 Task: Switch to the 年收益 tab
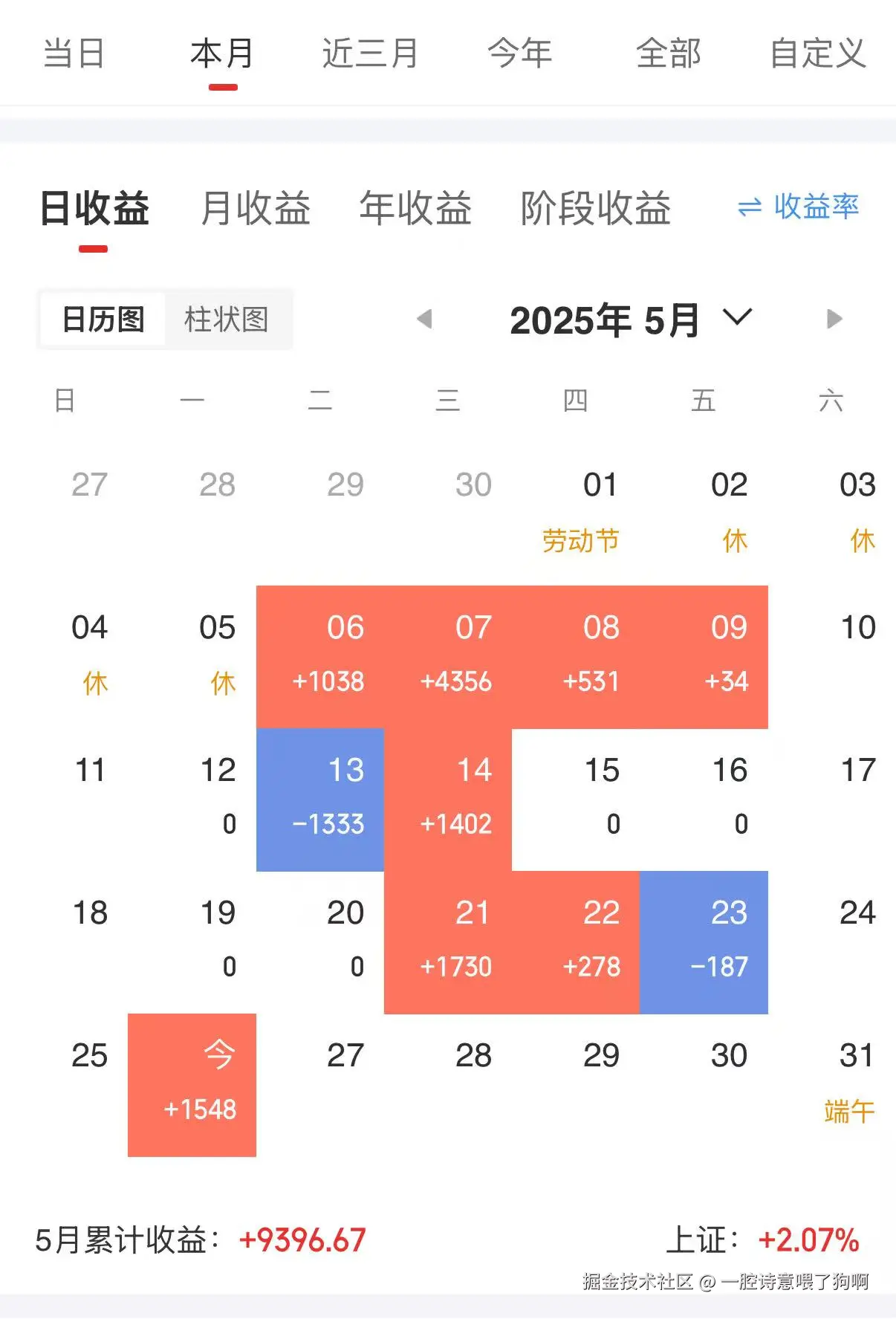416,209
